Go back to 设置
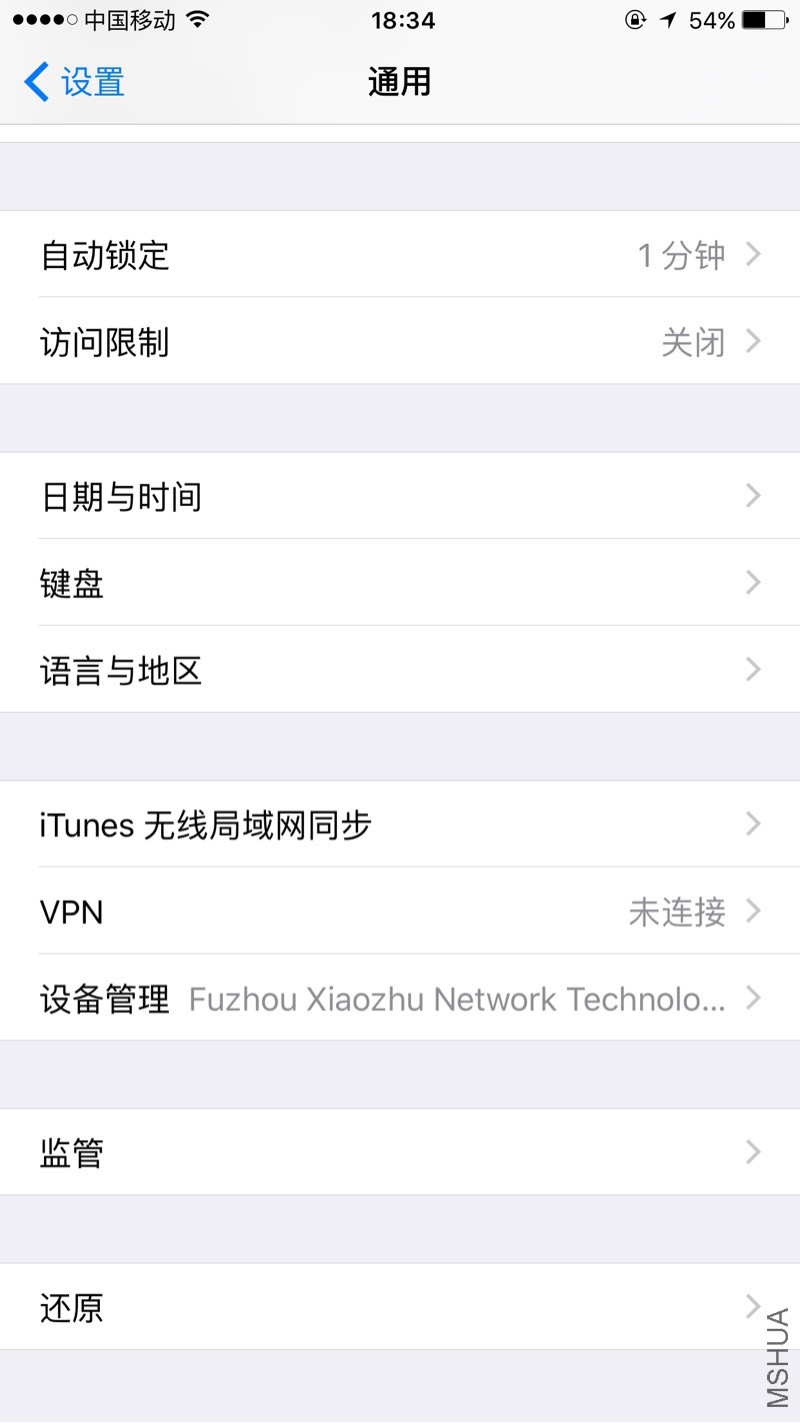Image resolution: width=800 pixels, height=1423 pixels. 75,82
